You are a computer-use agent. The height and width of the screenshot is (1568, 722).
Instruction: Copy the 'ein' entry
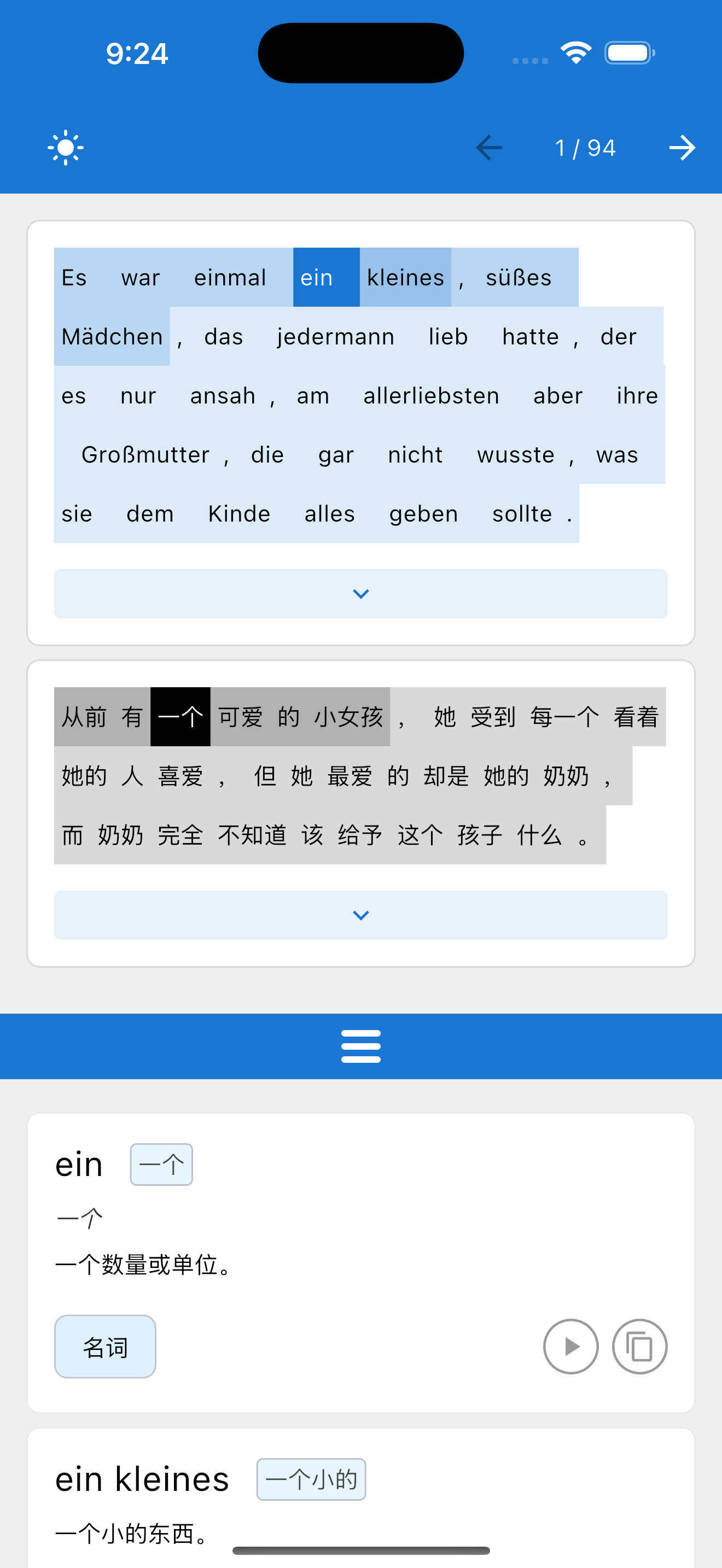click(639, 1347)
